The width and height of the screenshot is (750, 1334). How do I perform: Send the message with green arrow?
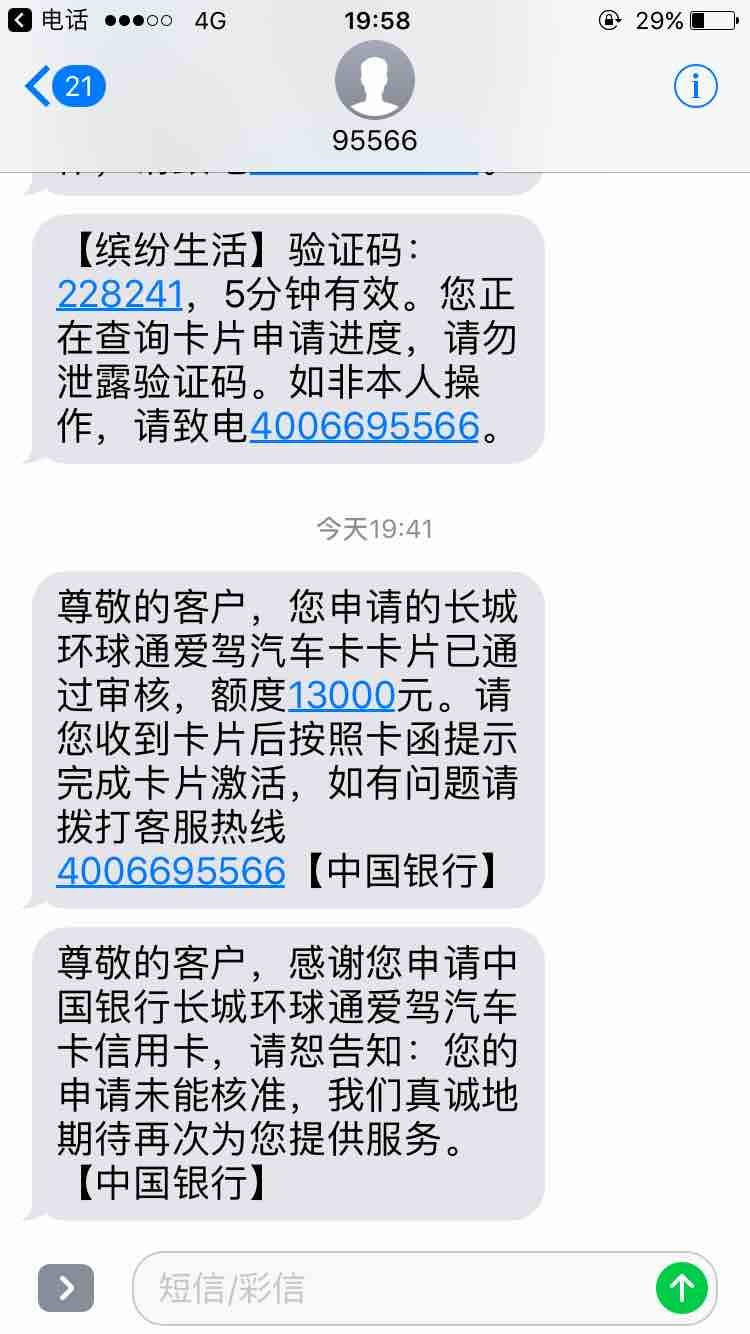pos(682,1287)
